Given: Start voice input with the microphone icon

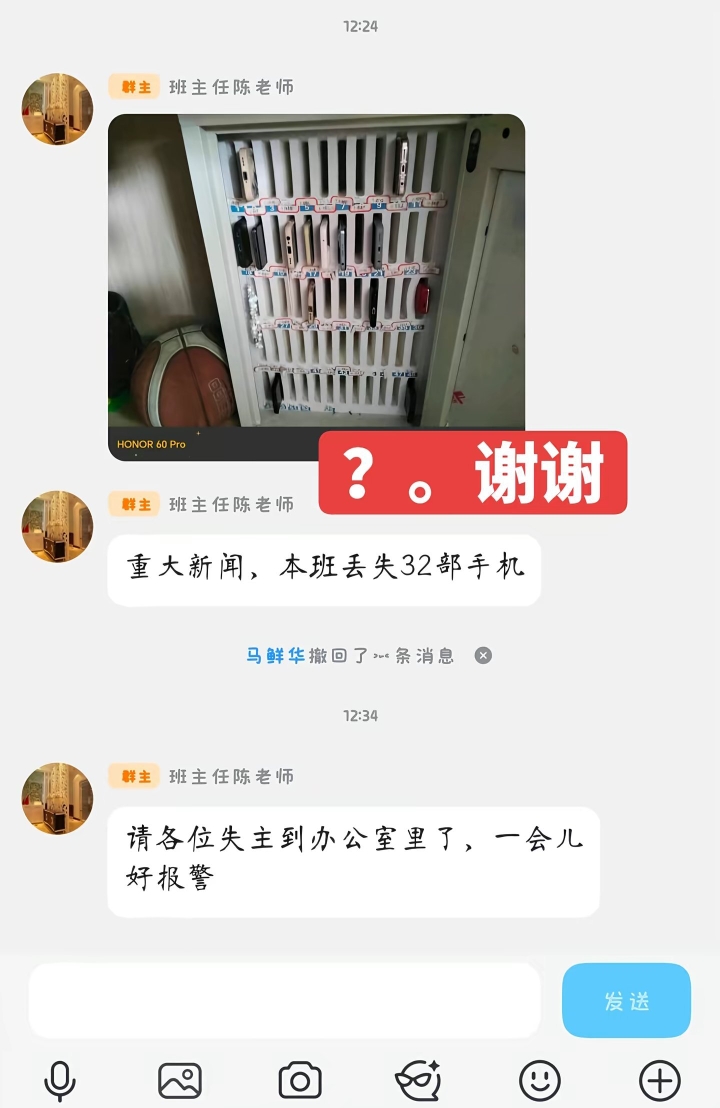Looking at the screenshot, I should (60, 1081).
